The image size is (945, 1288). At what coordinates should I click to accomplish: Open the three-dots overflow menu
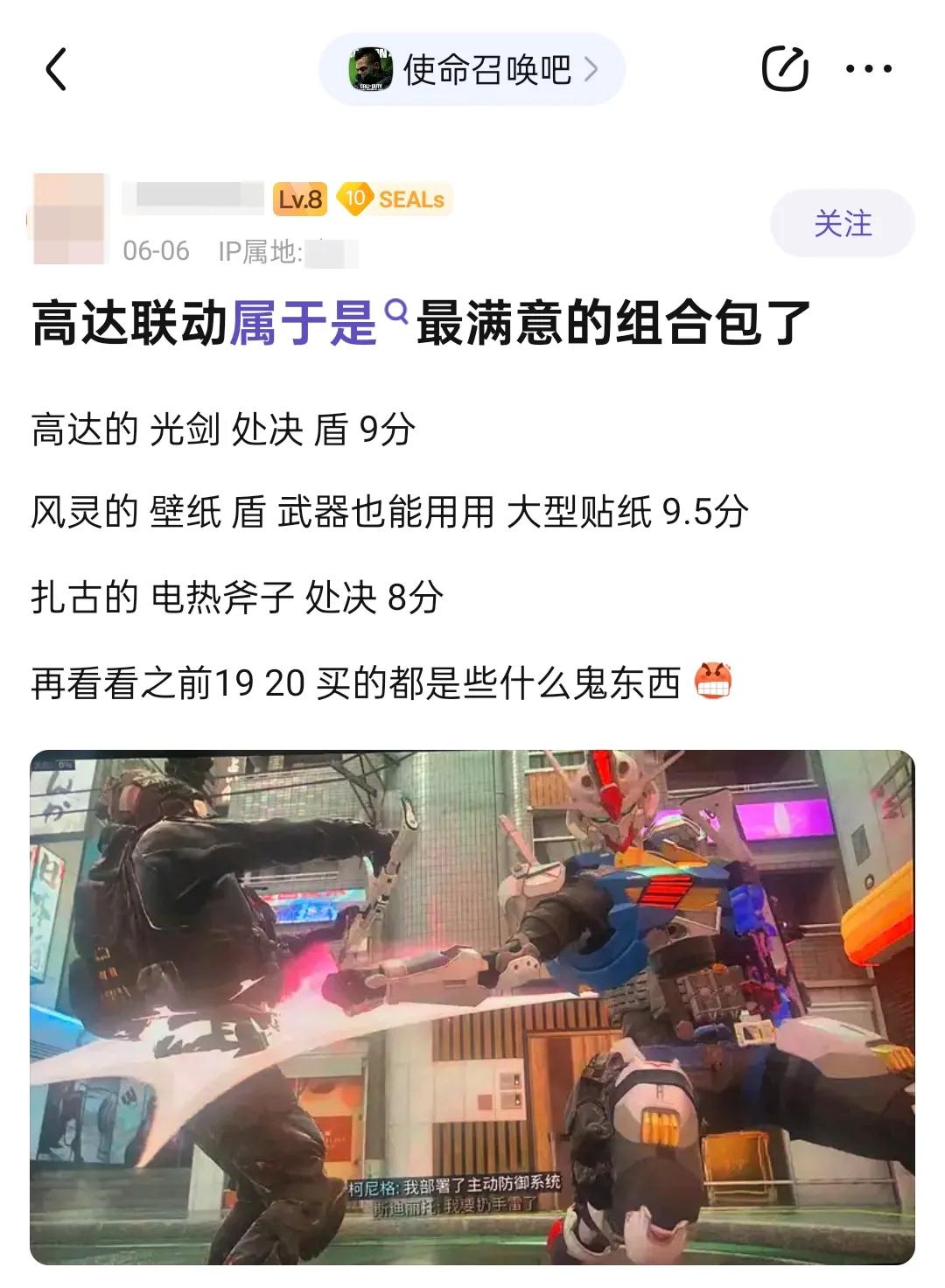868,69
